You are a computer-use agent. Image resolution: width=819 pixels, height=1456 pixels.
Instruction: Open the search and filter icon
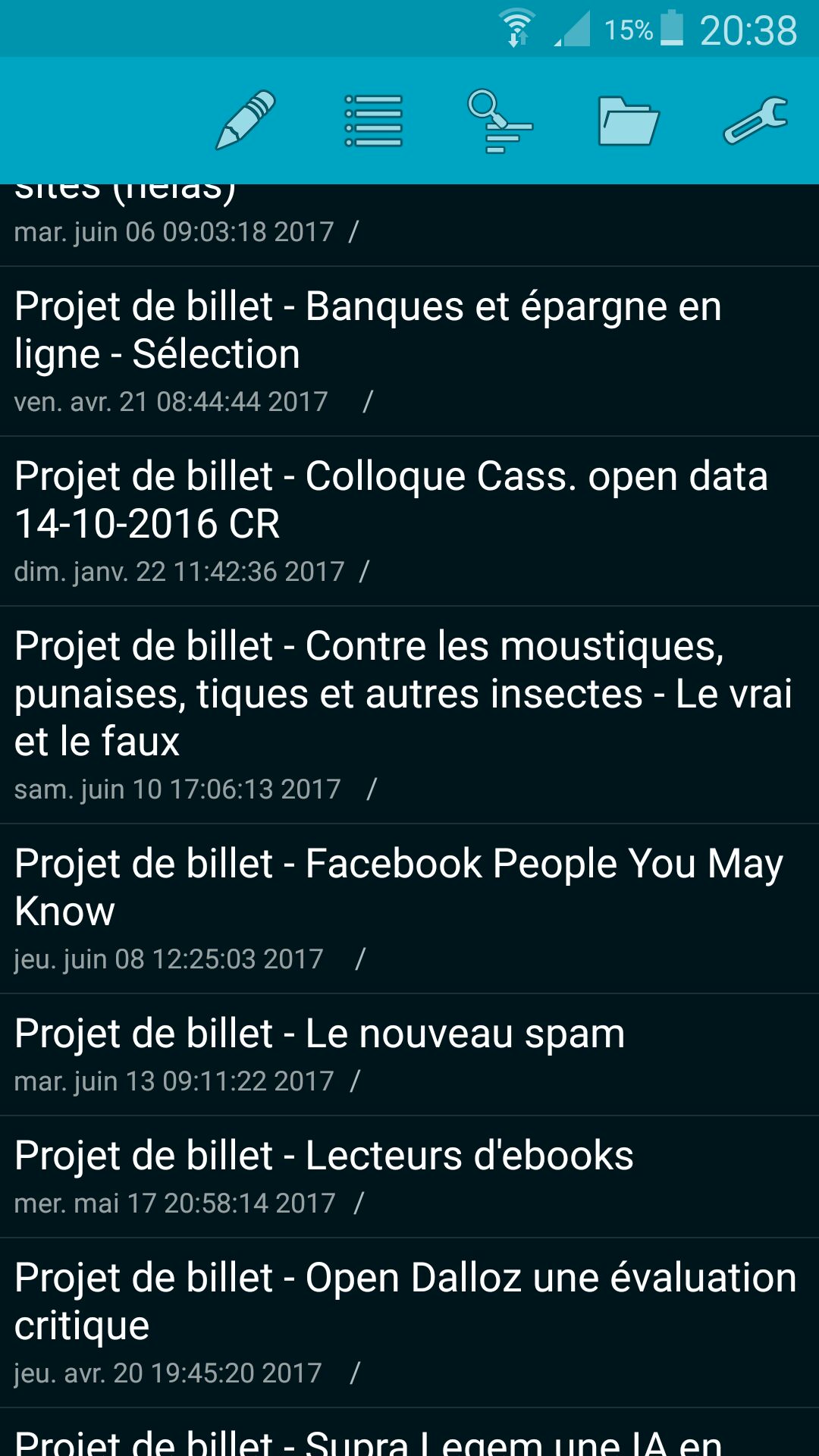500,121
